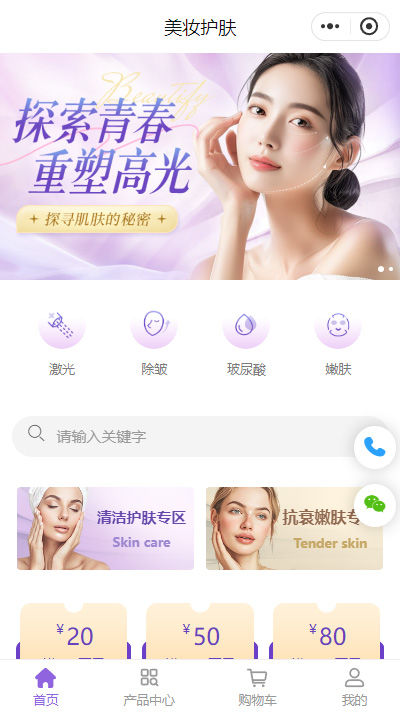Image resolution: width=400 pixels, height=712 pixels.
Task: Tap the keyword search field
Action: pos(200,436)
